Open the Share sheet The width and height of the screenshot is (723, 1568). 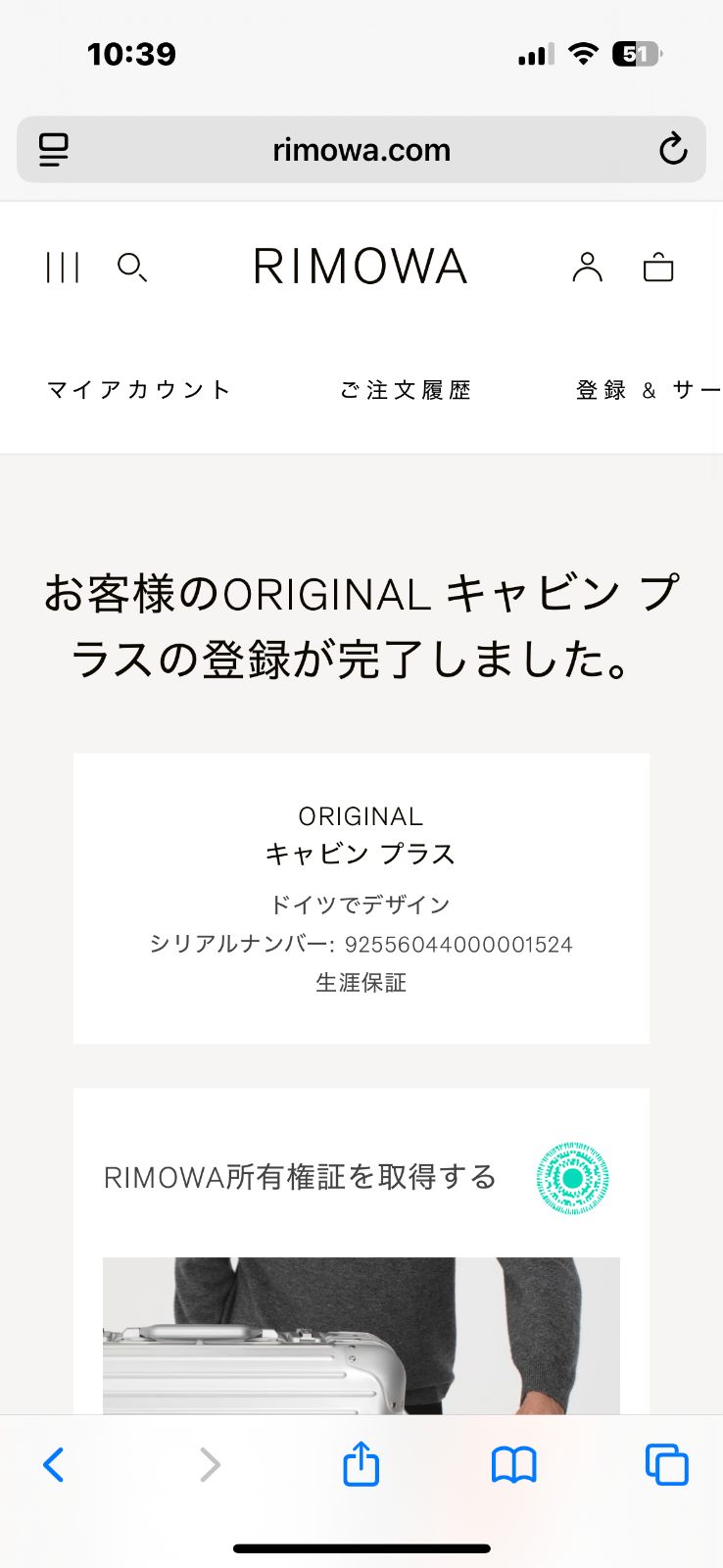361,1464
